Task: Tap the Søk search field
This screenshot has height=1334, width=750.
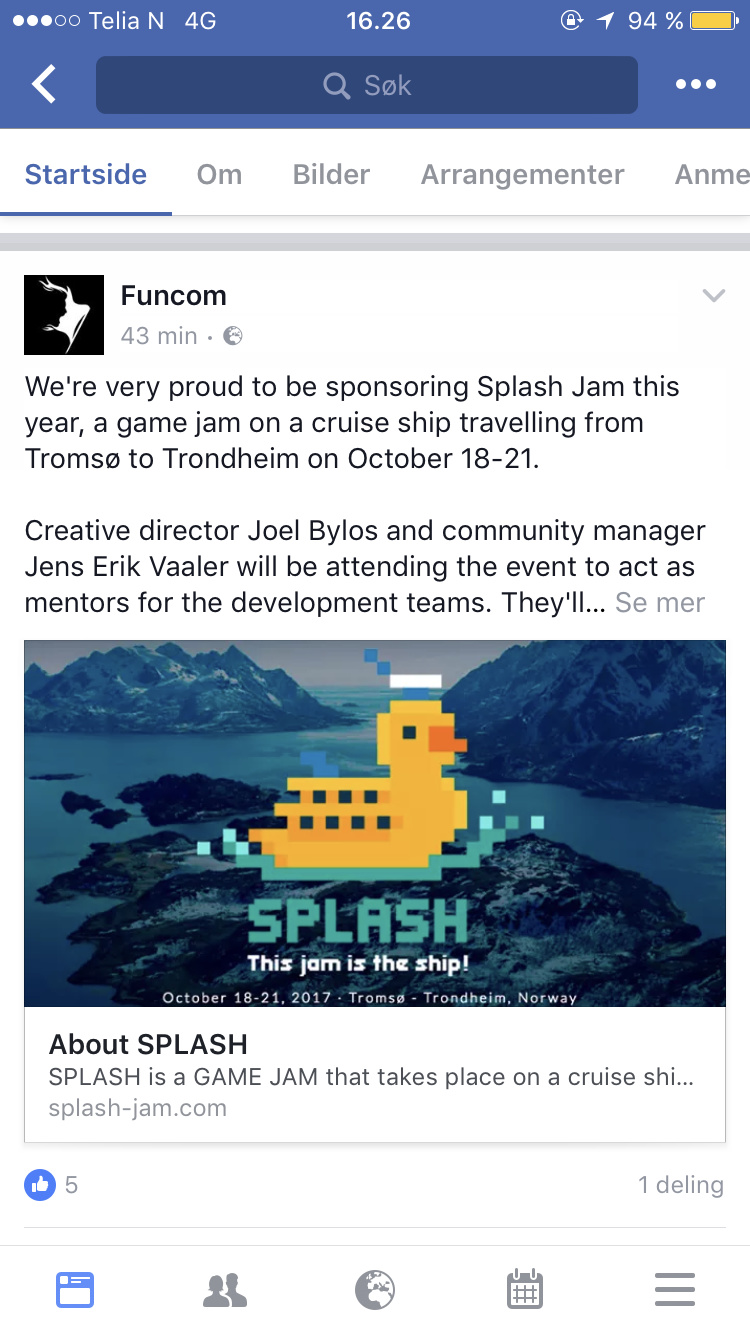Action: coord(366,85)
